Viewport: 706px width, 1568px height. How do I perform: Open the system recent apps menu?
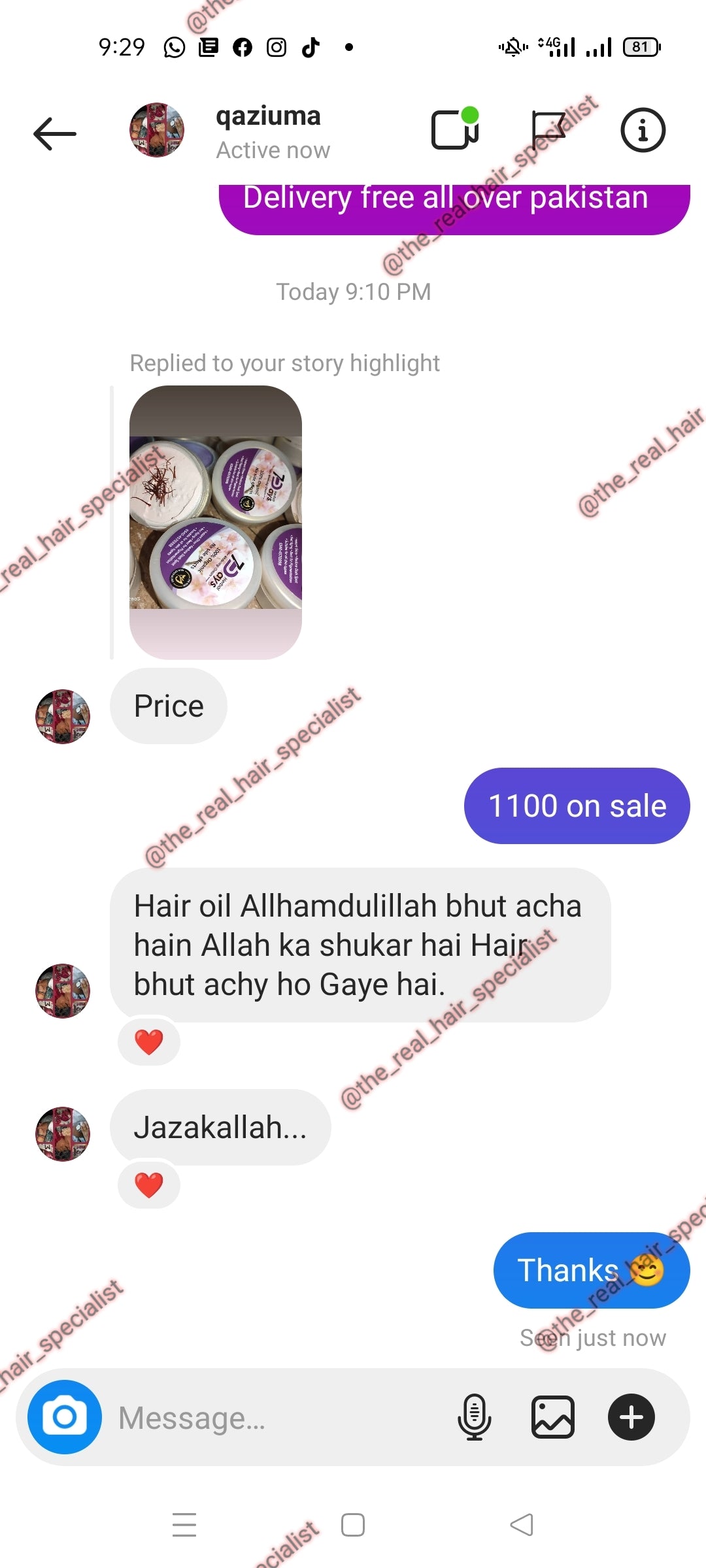184,1525
